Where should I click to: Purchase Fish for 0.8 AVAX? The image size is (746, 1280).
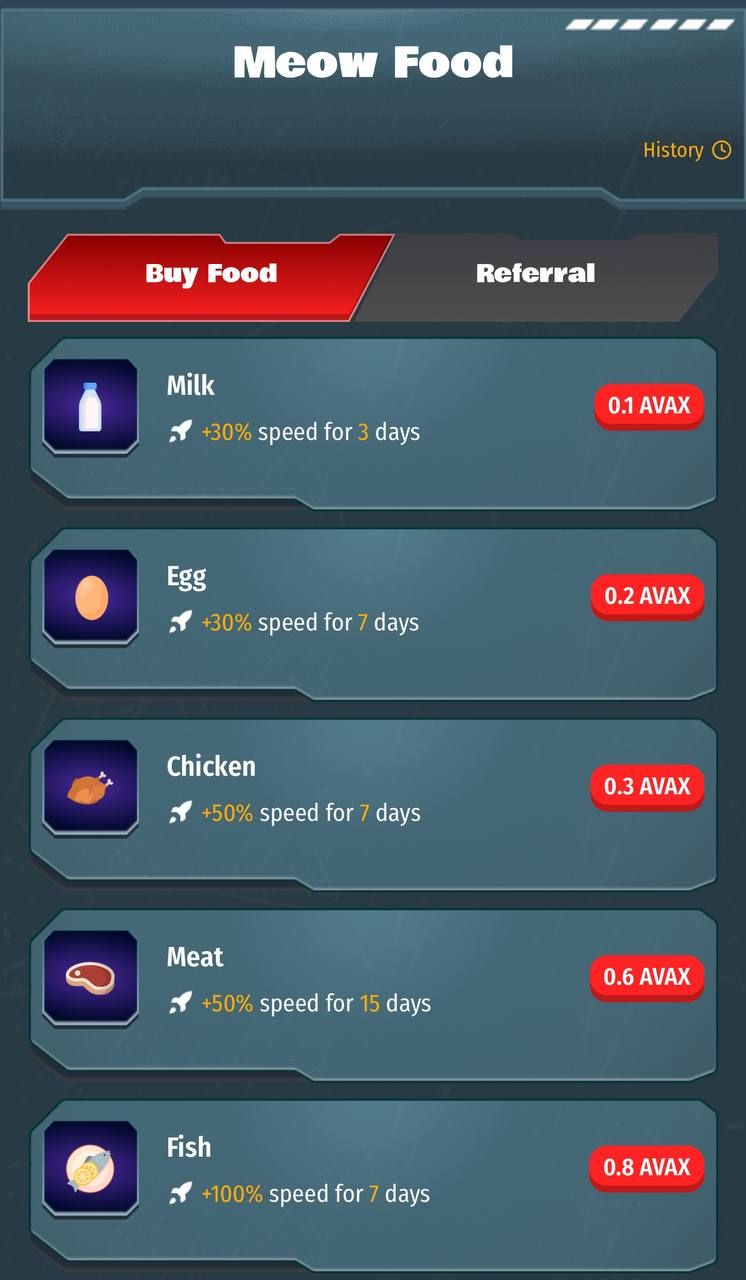[x=647, y=1167]
